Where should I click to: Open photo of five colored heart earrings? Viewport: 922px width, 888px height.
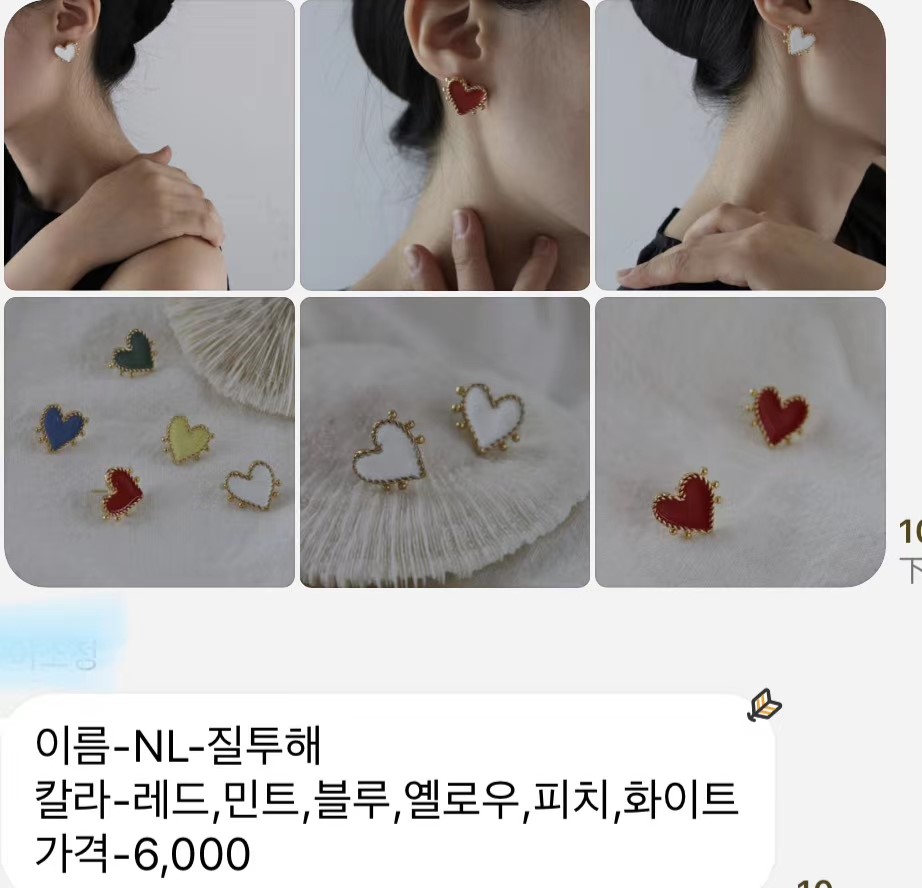(x=150, y=442)
